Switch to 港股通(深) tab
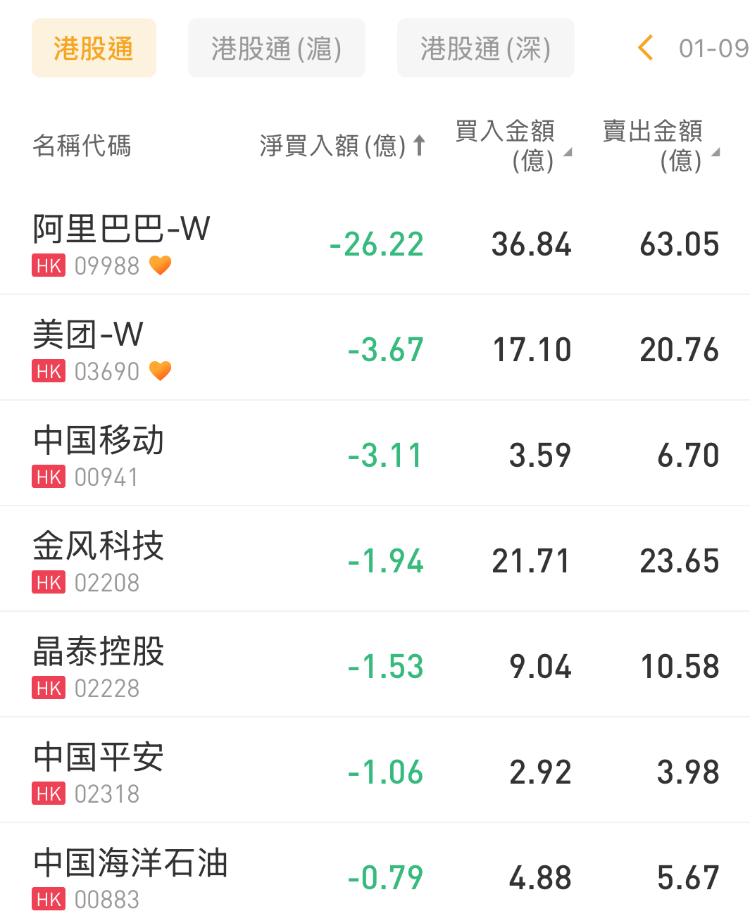Viewport: 750px width, 916px height. pyautogui.click(x=485, y=48)
